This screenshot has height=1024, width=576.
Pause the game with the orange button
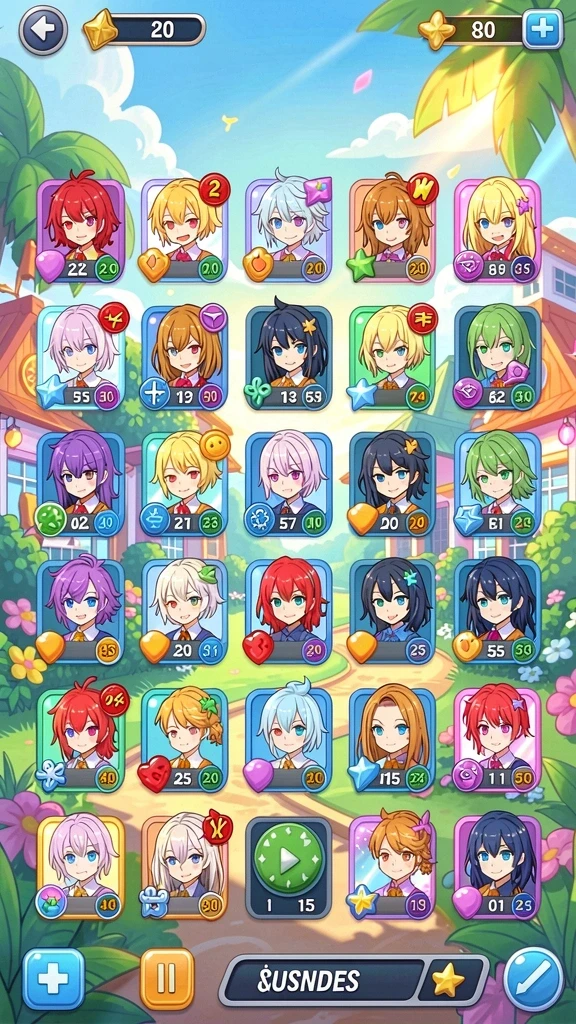[x=167, y=979]
